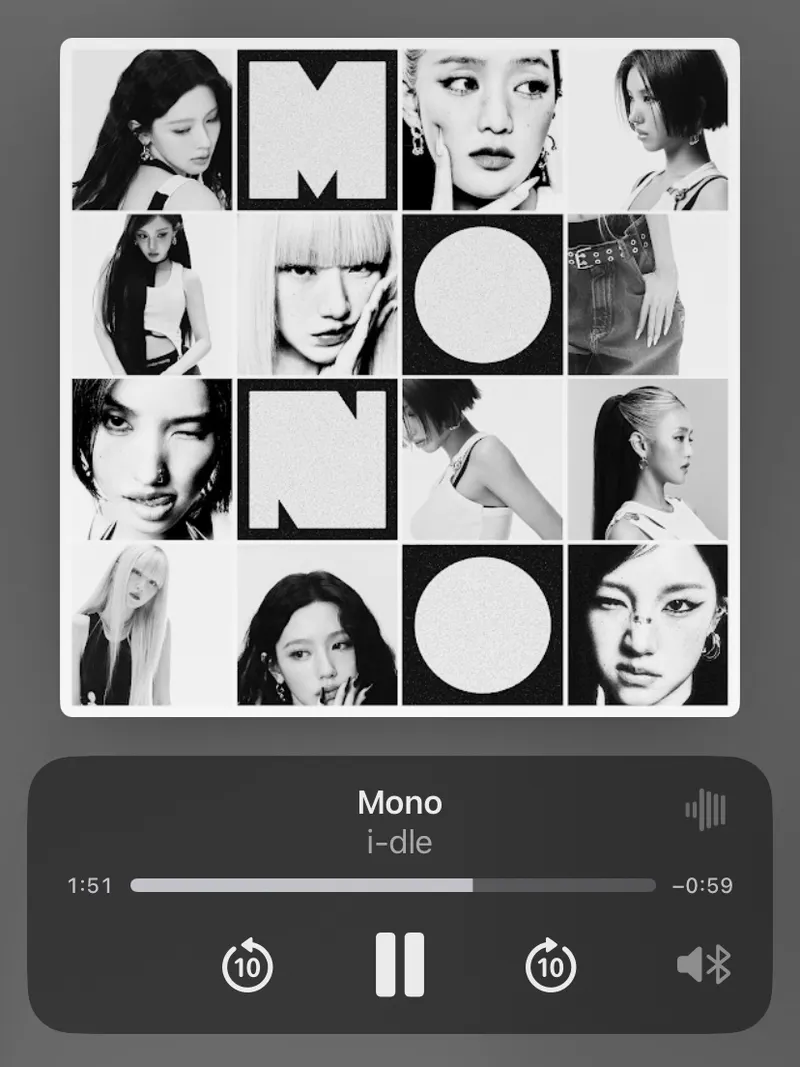The width and height of the screenshot is (800, 1067).
Task: Open Bluetooth audio output options
Action: point(704,966)
